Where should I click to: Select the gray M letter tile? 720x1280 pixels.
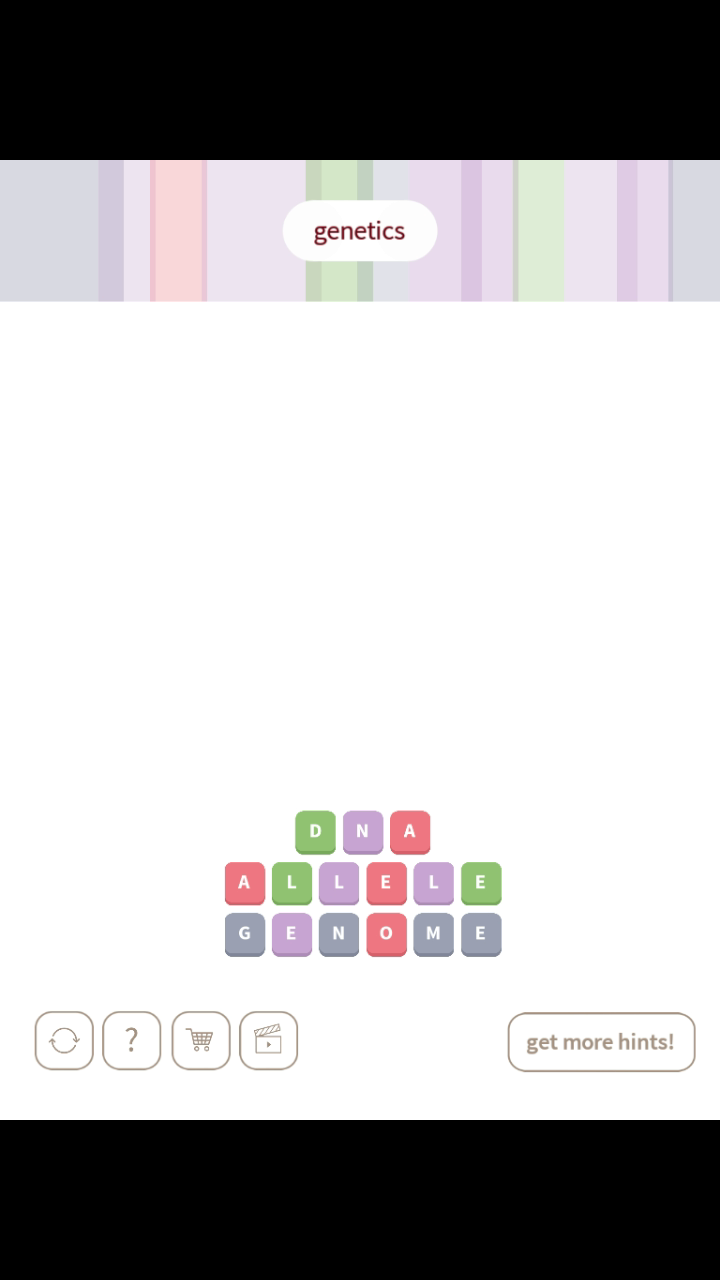(433, 934)
